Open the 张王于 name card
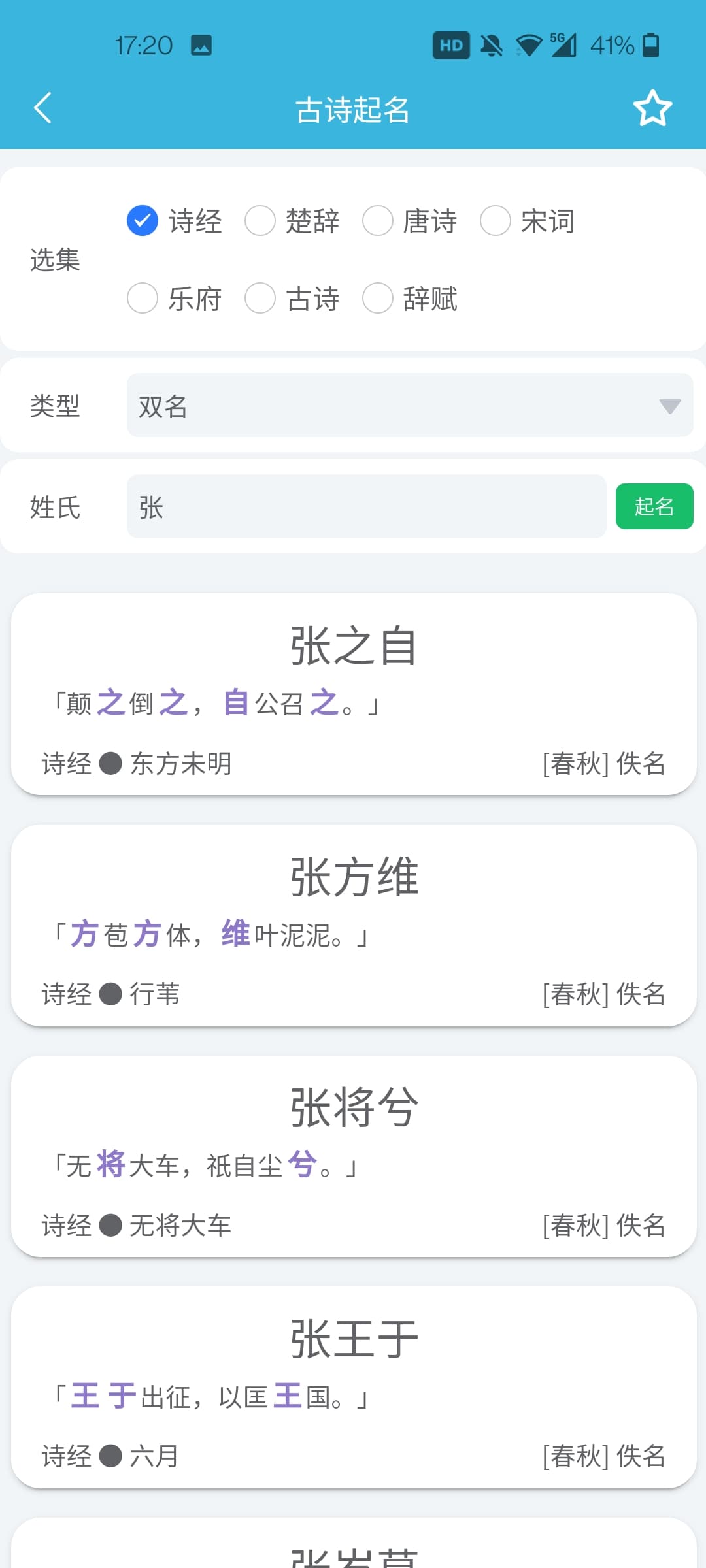The image size is (706, 1568). coord(354,1388)
